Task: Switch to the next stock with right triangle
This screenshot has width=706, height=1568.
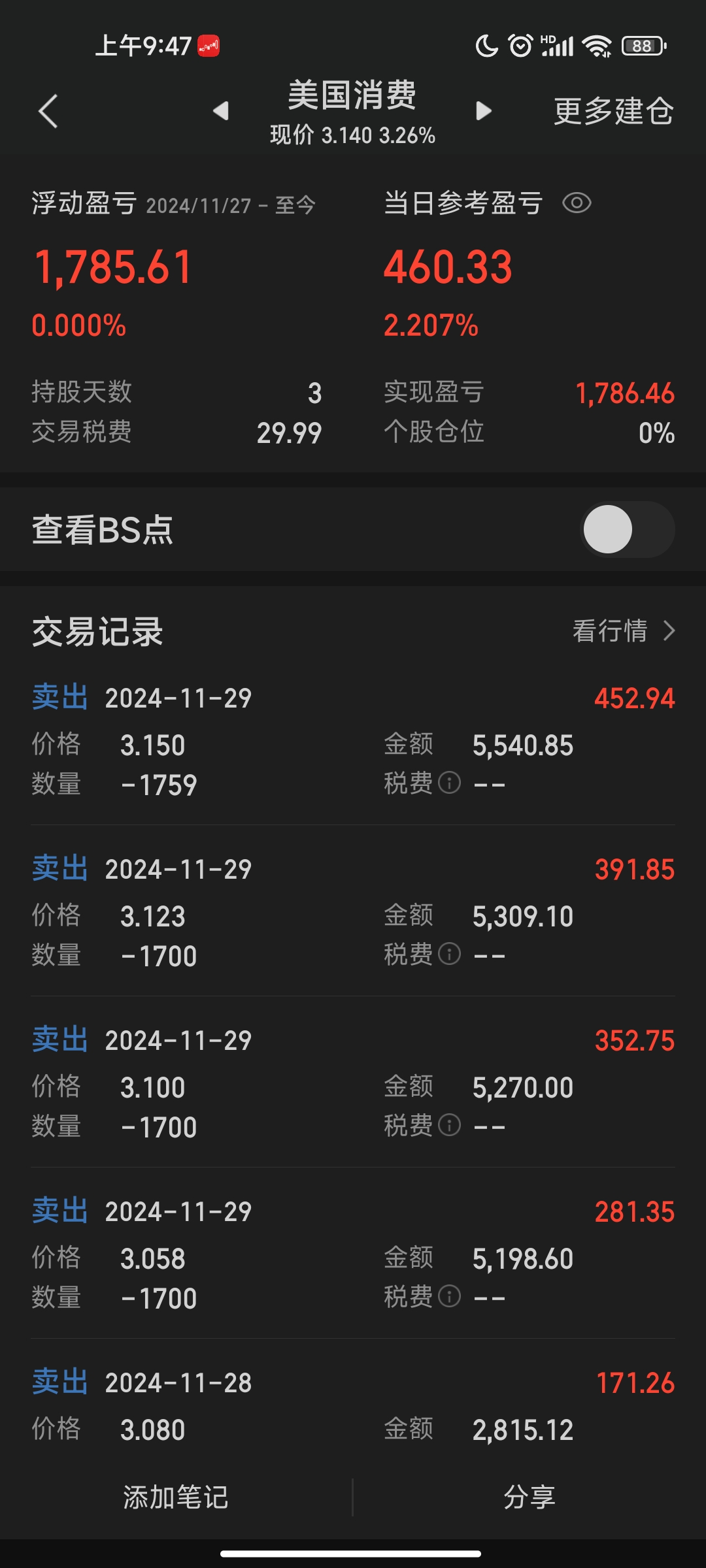Action: [484, 110]
